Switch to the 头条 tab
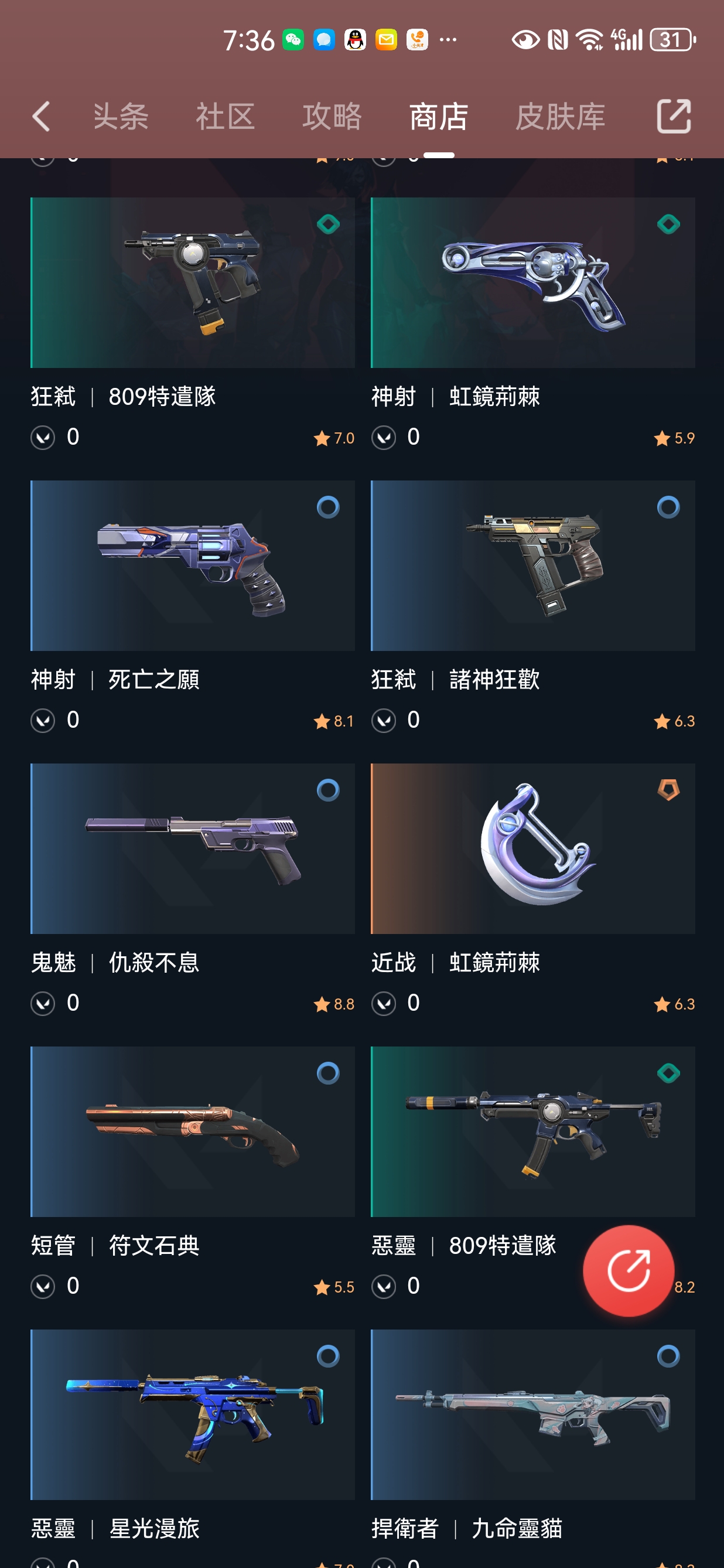Screen dimensions: 724x1568 coord(121,116)
